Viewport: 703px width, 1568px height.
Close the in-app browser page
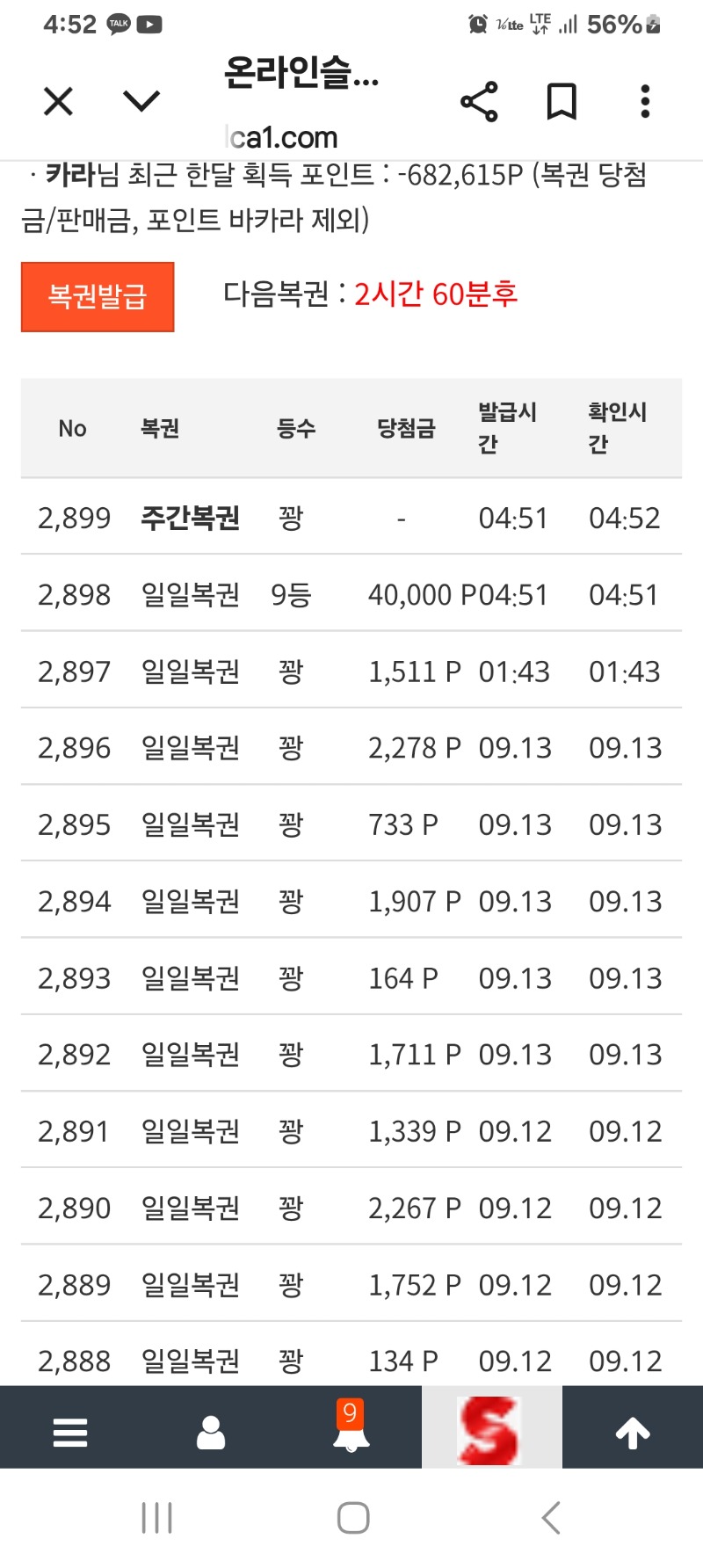click(58, 102)
